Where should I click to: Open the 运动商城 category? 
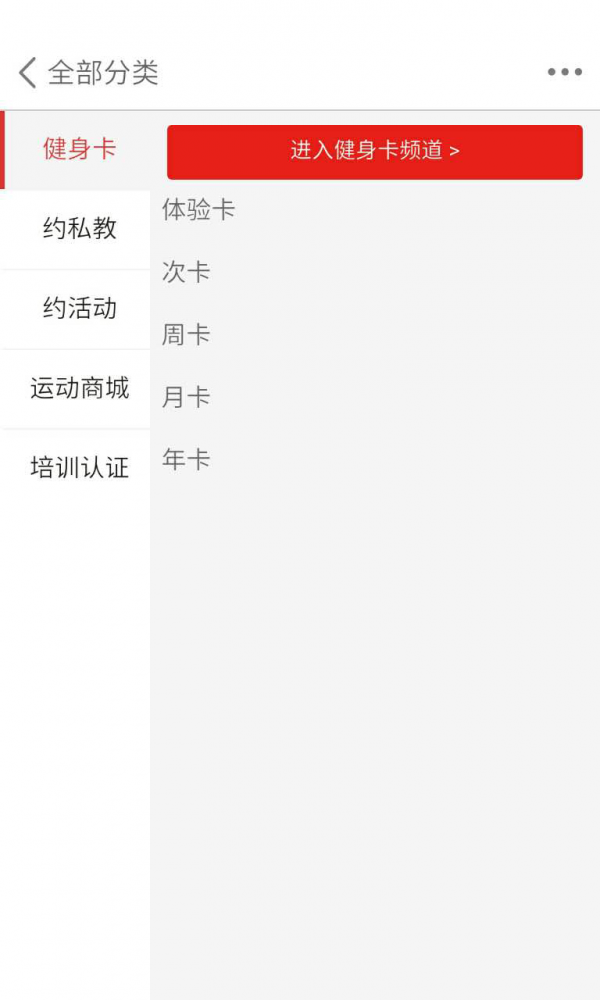(x=78, y=388)
